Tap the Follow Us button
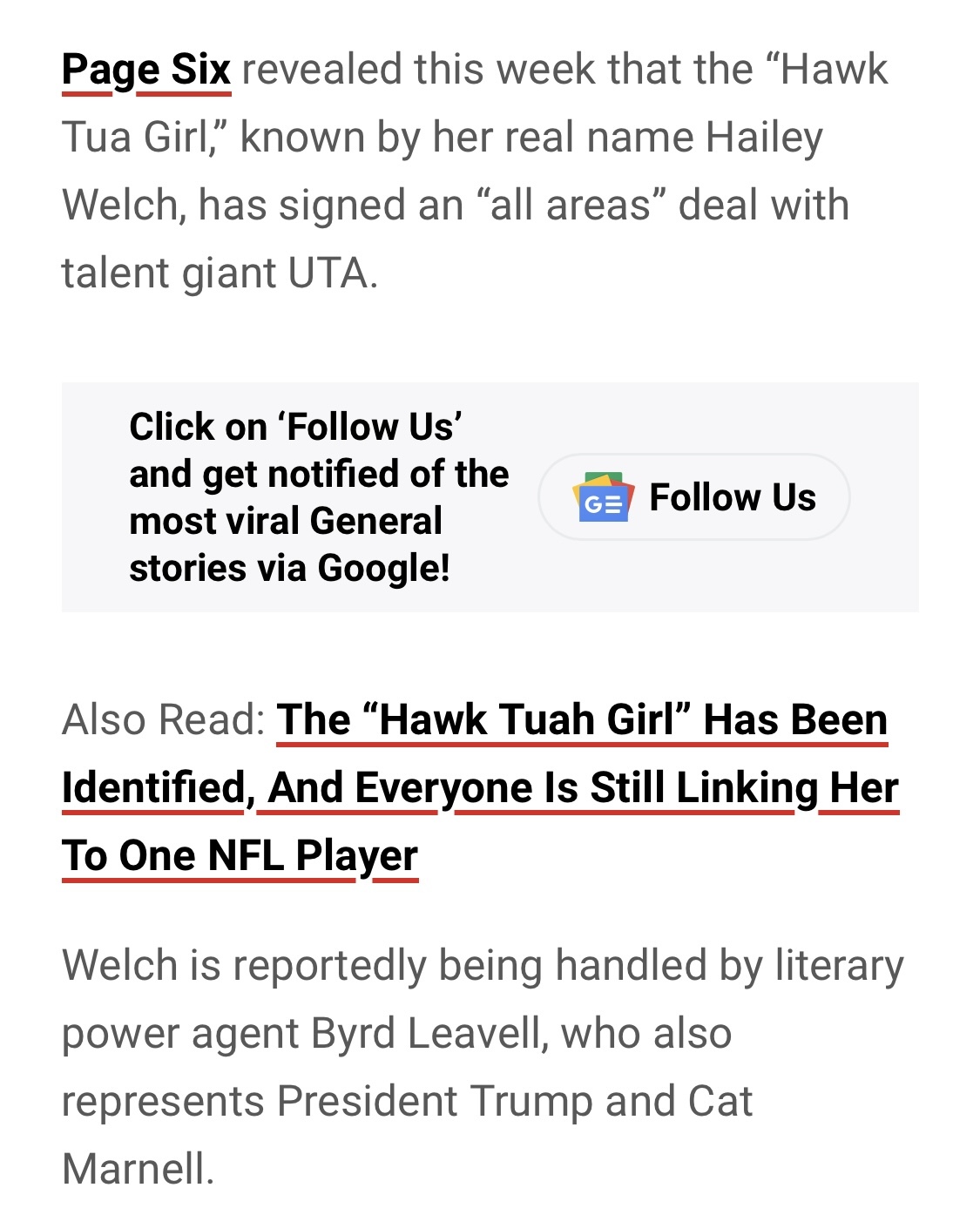 (694, 497)
